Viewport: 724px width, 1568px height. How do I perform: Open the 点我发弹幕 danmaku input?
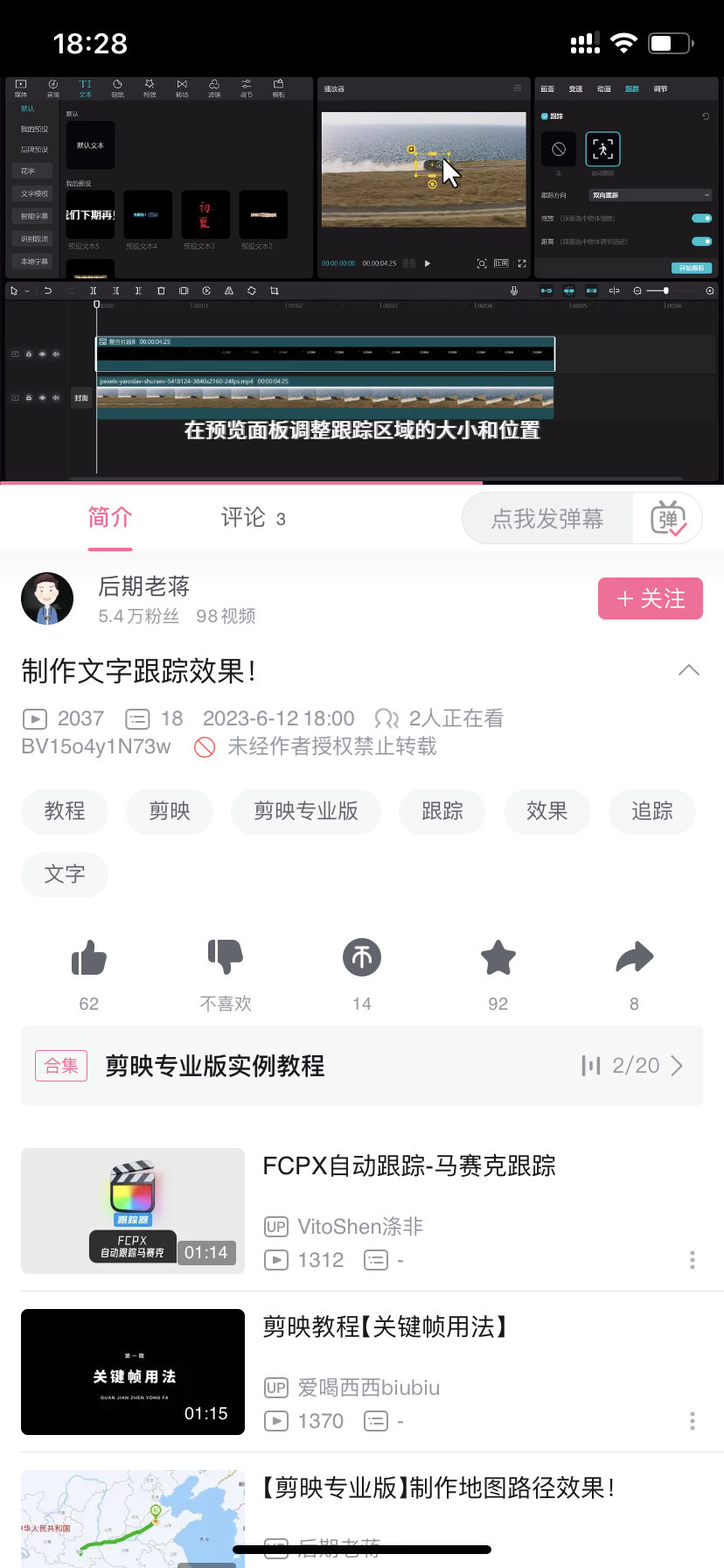click(x=547, y=519)
